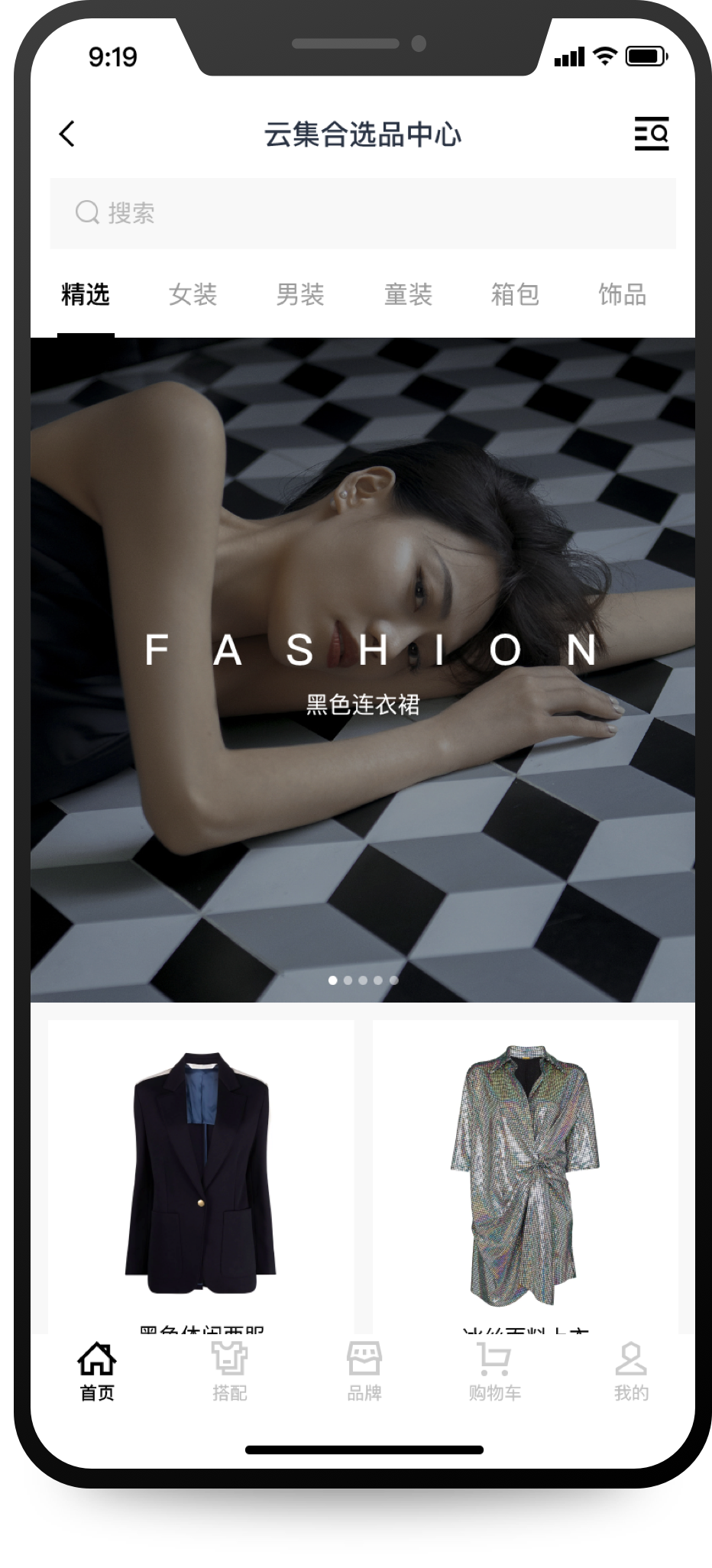
Task: Switch to the 女装 category tab
Action: tap(193, 295)
